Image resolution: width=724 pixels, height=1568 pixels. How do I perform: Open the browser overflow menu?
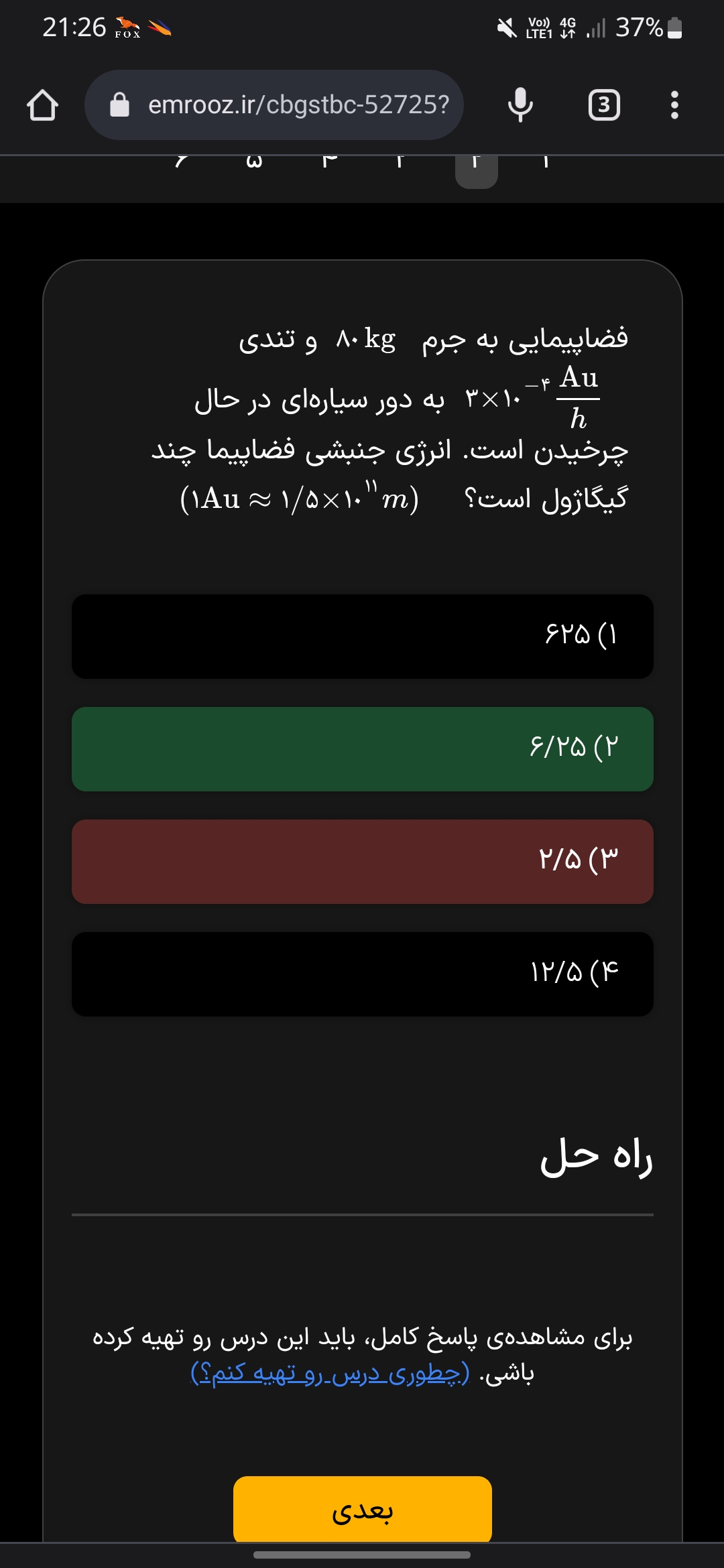674,105
